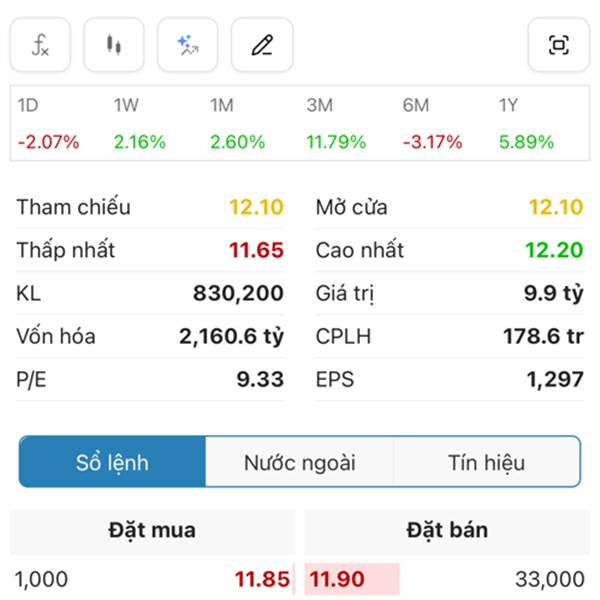Open the drawing pencil tool
Screen dimensions: 600x600
tap(262, 45)
